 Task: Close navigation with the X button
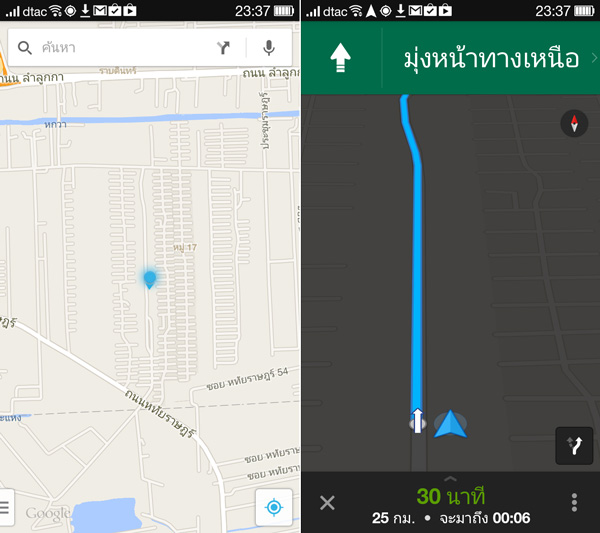(x=327, y=502)
